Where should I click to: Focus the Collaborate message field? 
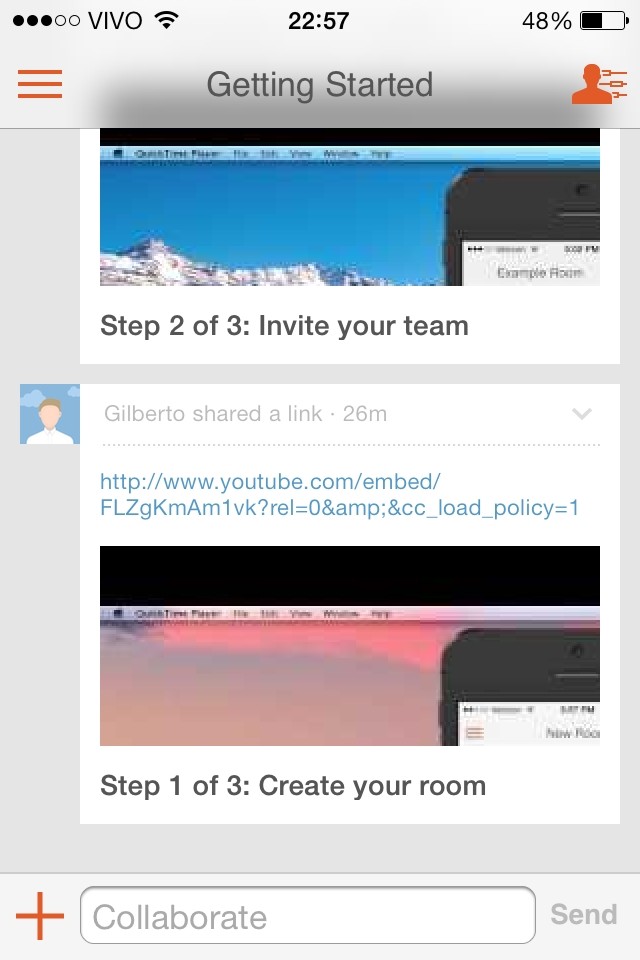[x=307, y=916]
